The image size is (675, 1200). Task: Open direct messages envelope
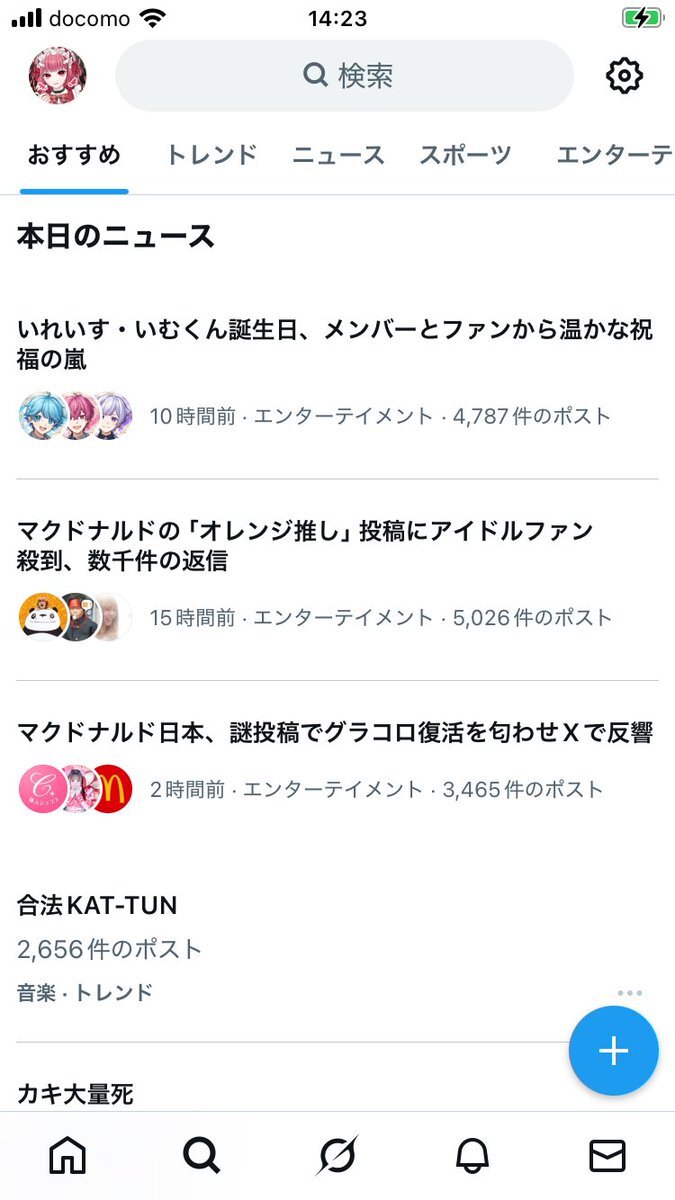[x=607, y=1156]
